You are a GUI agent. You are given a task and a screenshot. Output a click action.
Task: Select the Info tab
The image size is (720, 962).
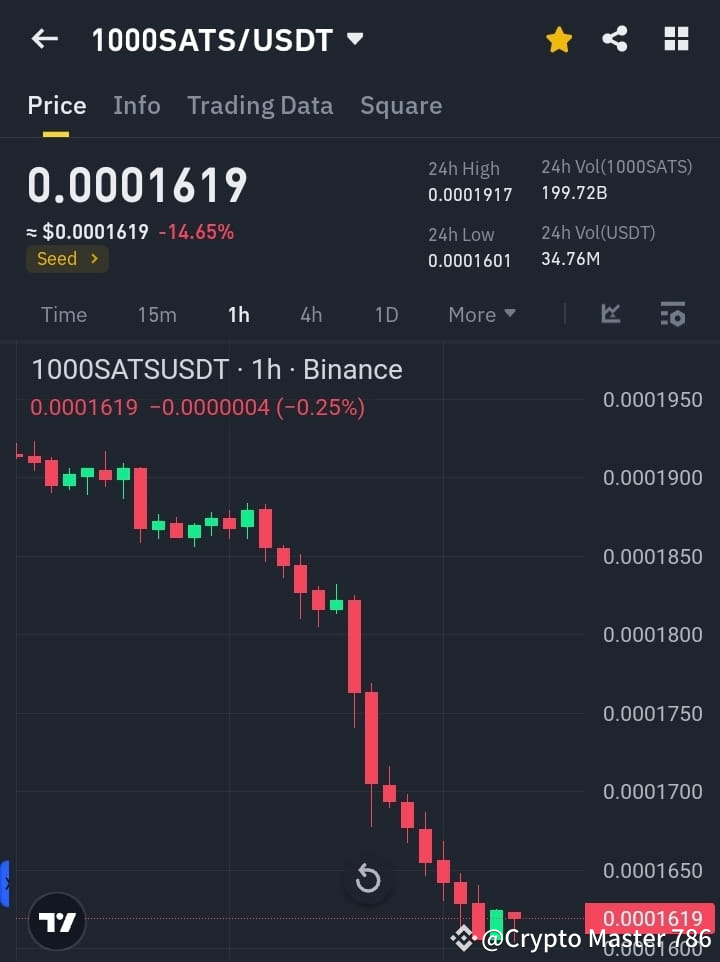[x=137, y=105]
